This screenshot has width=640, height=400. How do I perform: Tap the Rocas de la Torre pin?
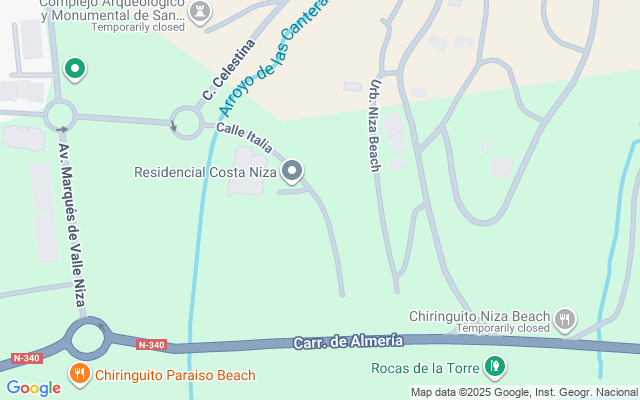click(494, 367)
